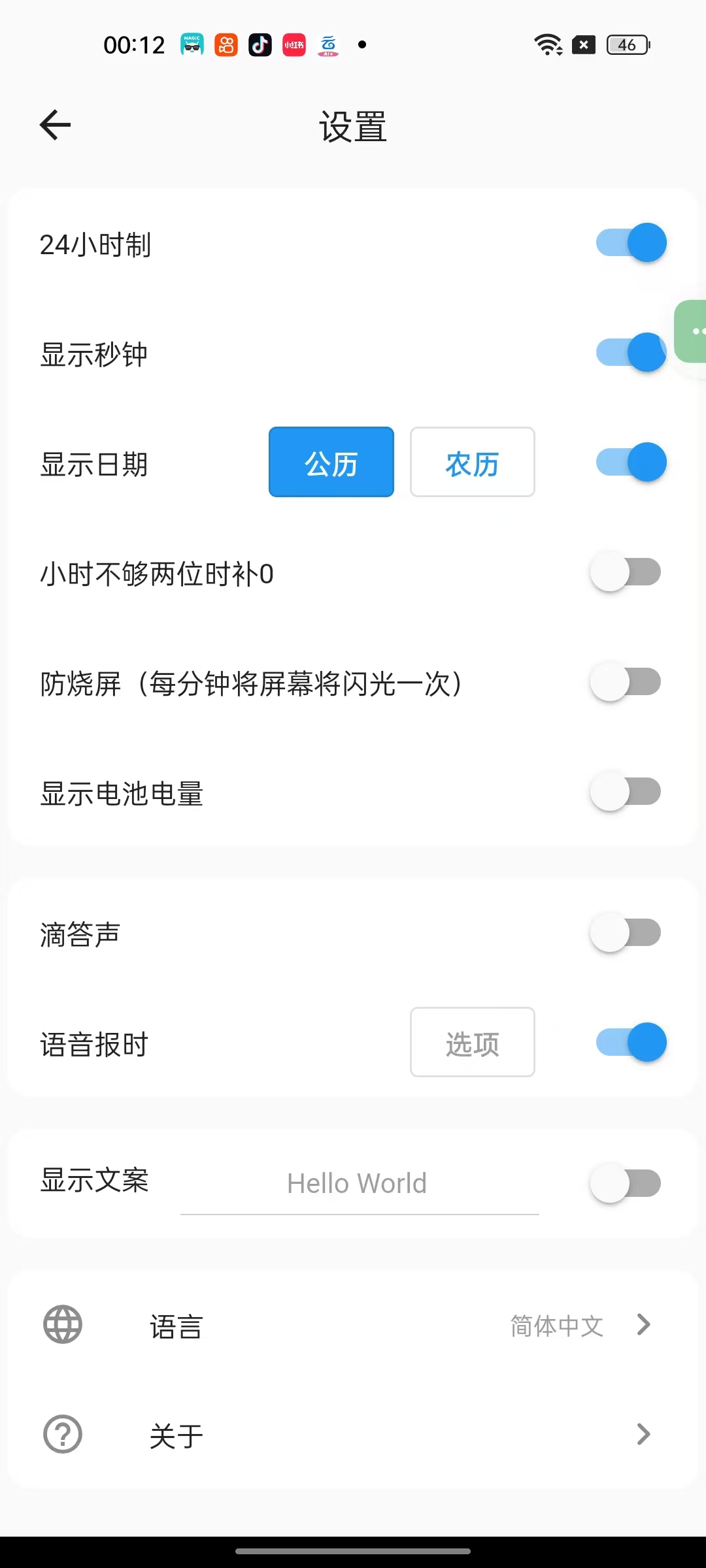This screenshot has width=706, height=1568.
Task: Disable the 显示秒钟 switch
Action: point(631,353)
